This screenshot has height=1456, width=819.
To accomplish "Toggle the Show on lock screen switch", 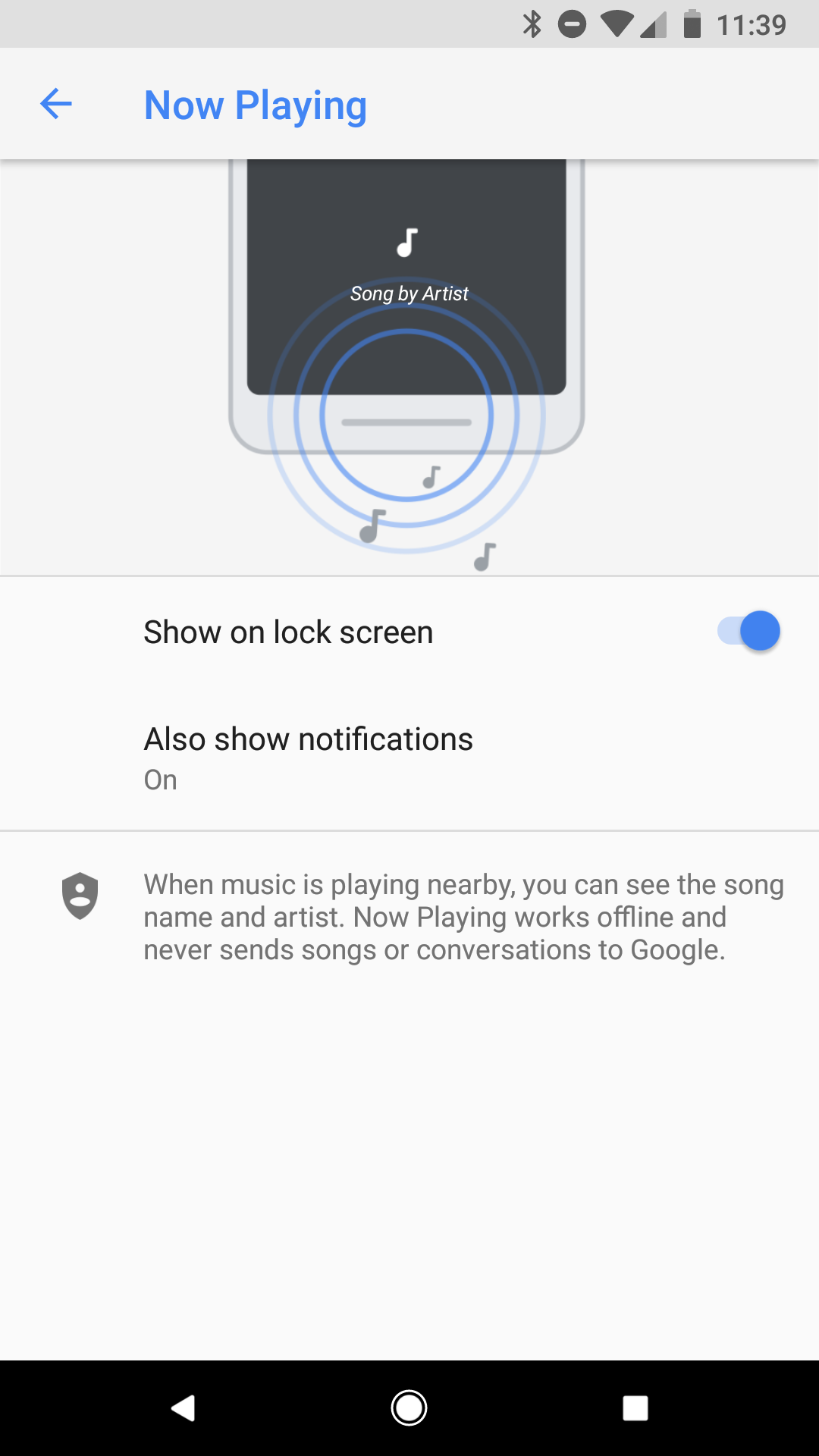I will [x=748, y=631].
